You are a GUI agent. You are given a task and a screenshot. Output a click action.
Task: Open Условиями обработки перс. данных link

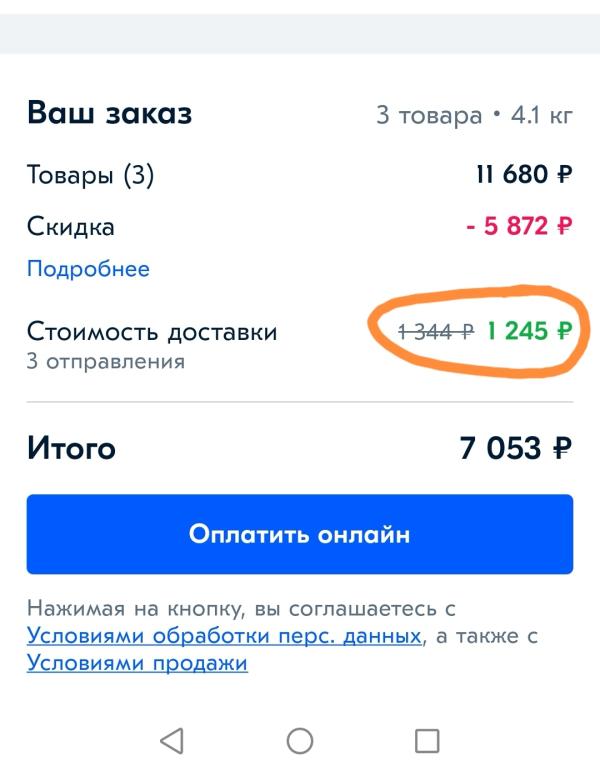click(x=224, y=636)
